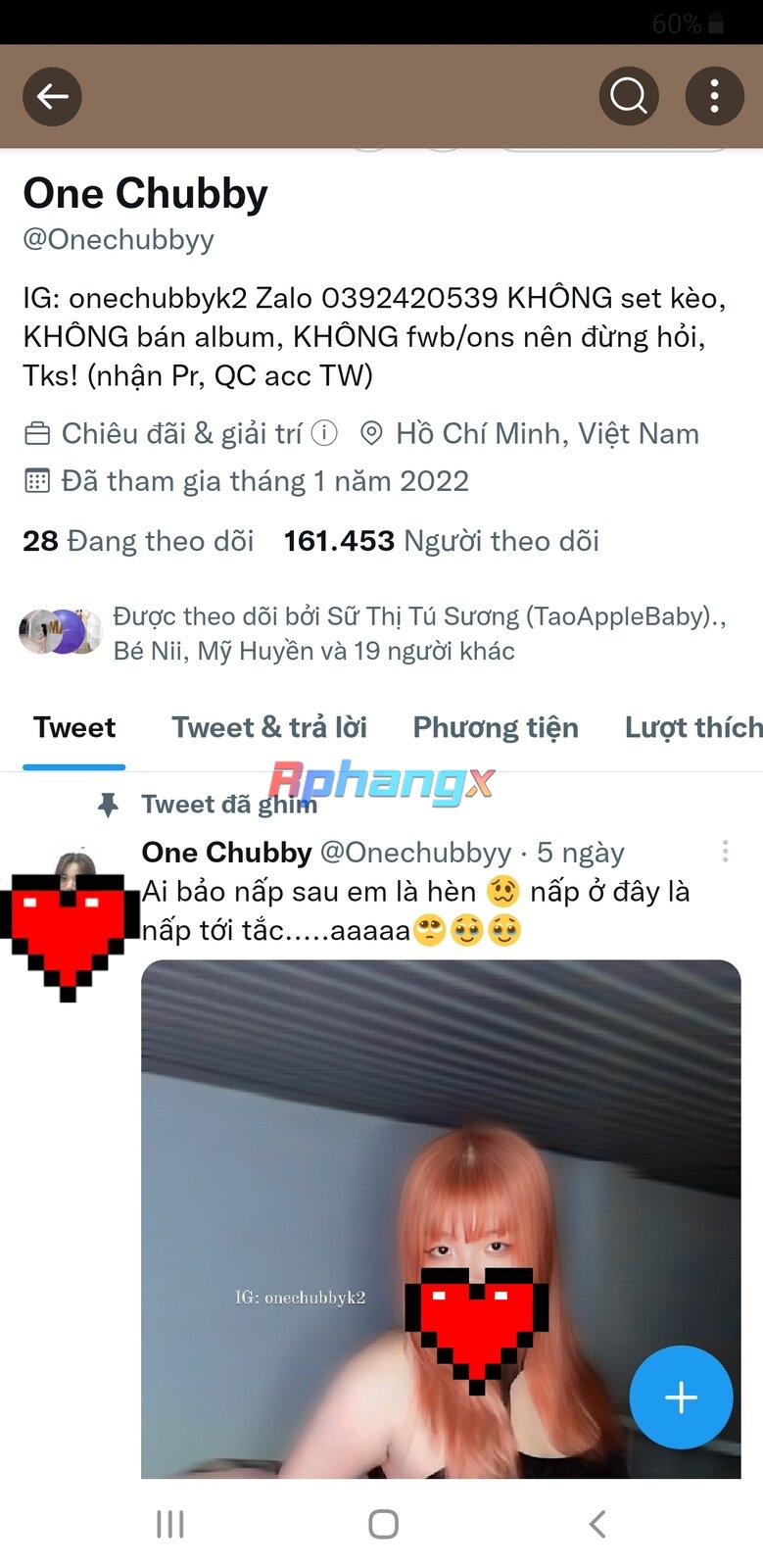The image size is (763, 1568).
Task: Go to the system home screen
Action: 383,1524
